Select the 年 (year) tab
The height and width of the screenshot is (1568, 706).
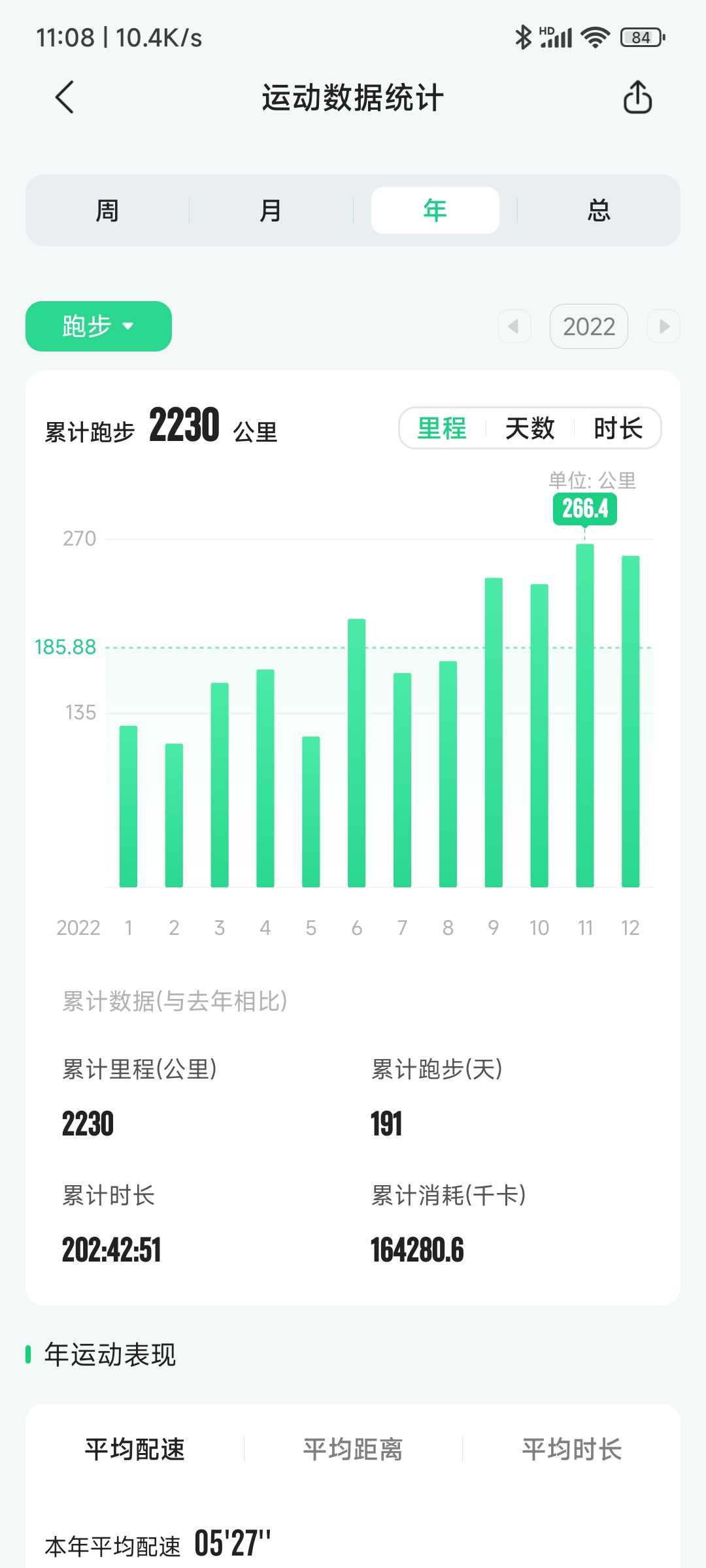[x=435, y=210]
